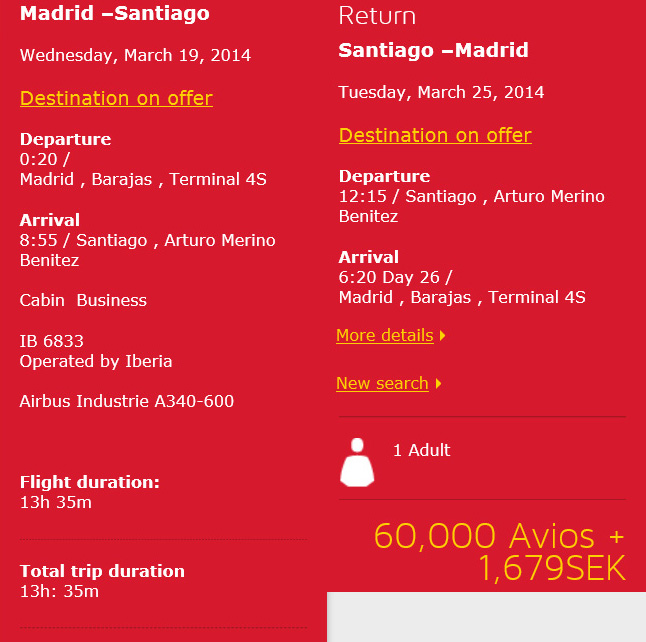This screenshot has height=642, width=646.
Task: Start a New search
Action: coord(382,383)
